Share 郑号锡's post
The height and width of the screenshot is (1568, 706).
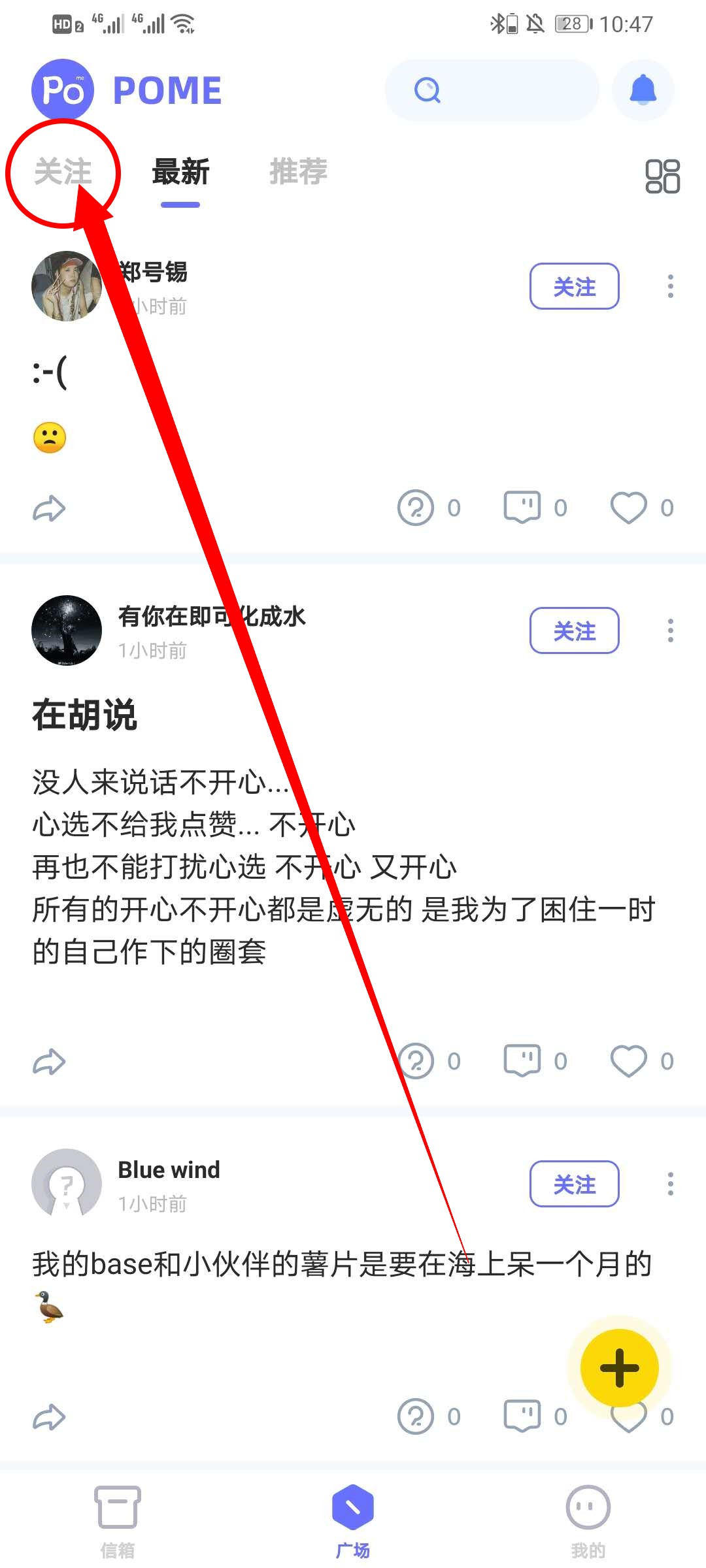pyautogui.click(x=49, y=509)
